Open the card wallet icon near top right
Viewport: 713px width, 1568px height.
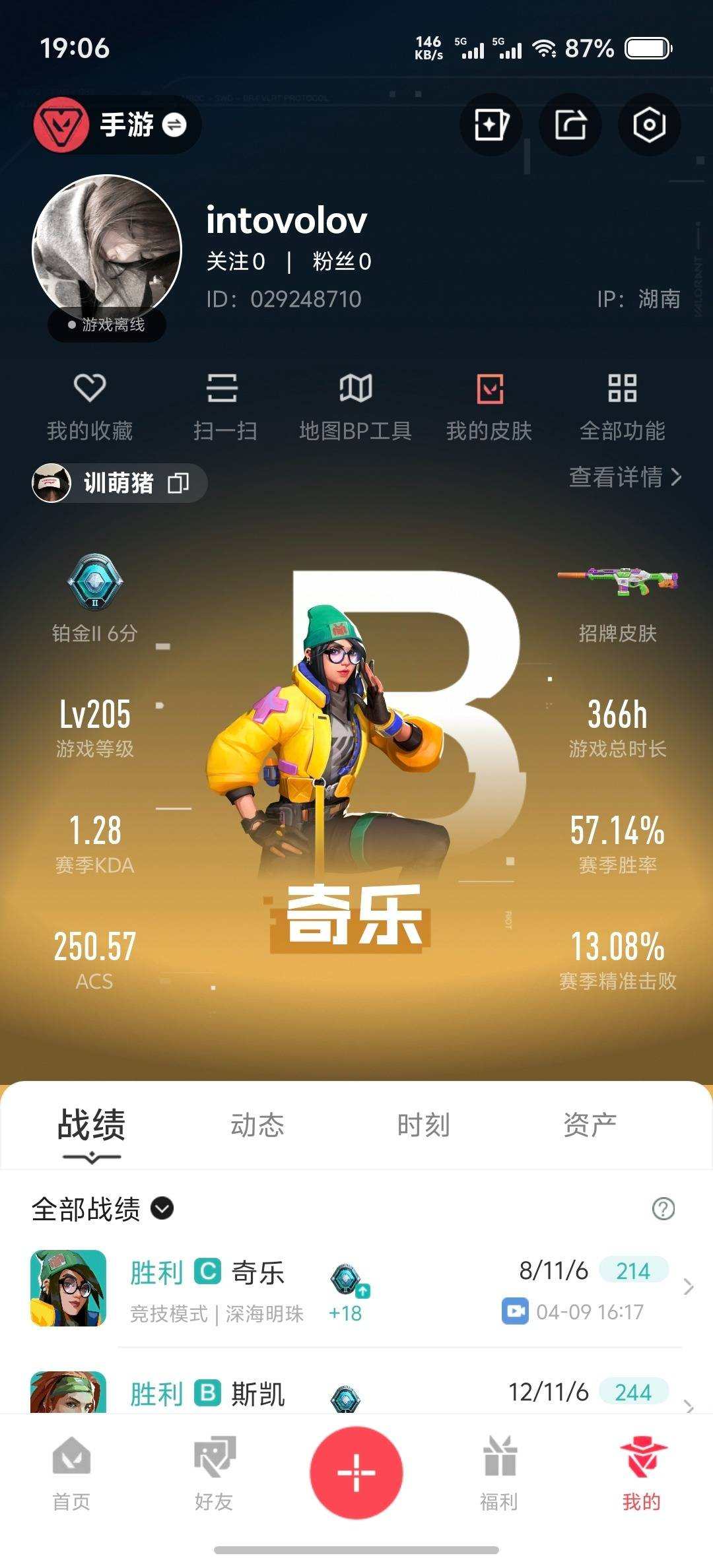pos(491,125)
